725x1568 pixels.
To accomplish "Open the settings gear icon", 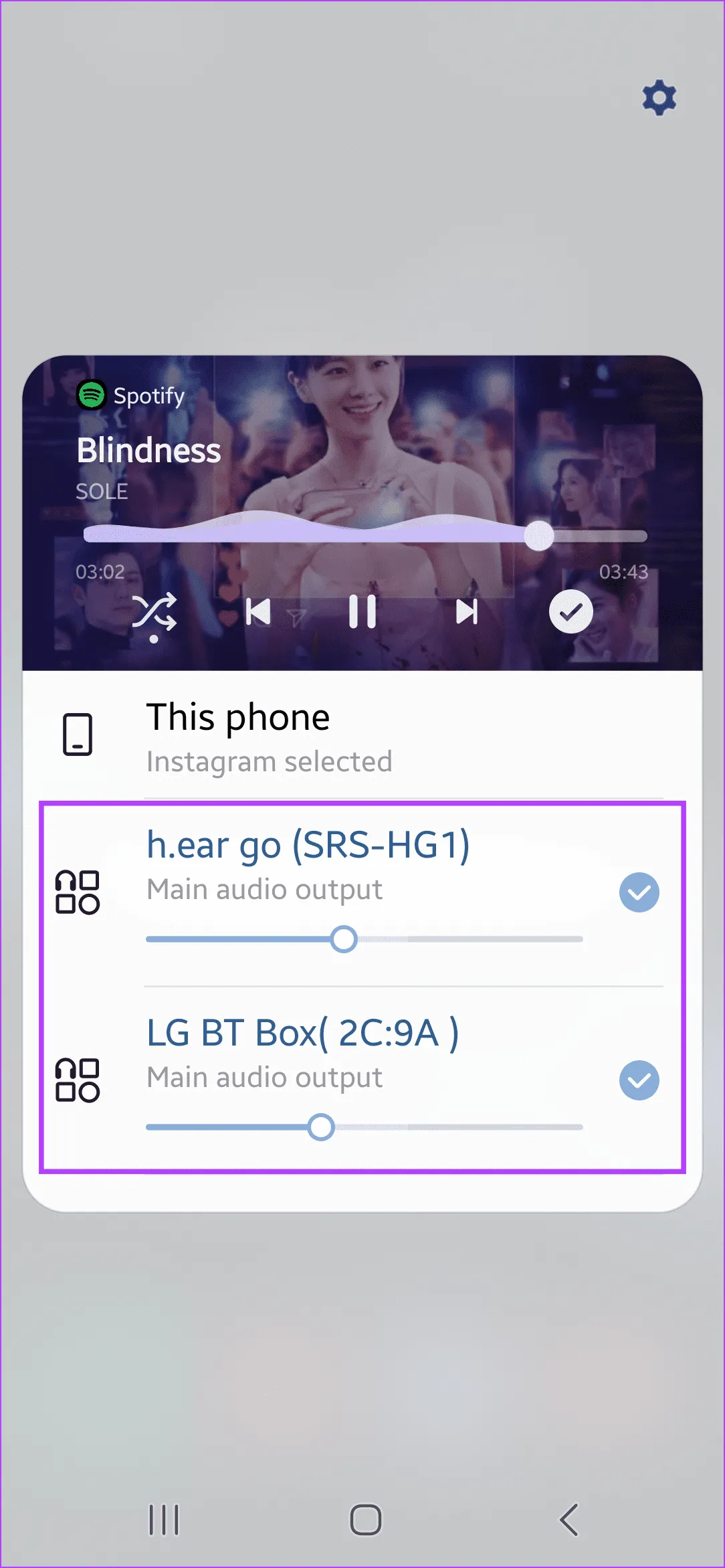I will pyautogui.click(x=659, y=98).
